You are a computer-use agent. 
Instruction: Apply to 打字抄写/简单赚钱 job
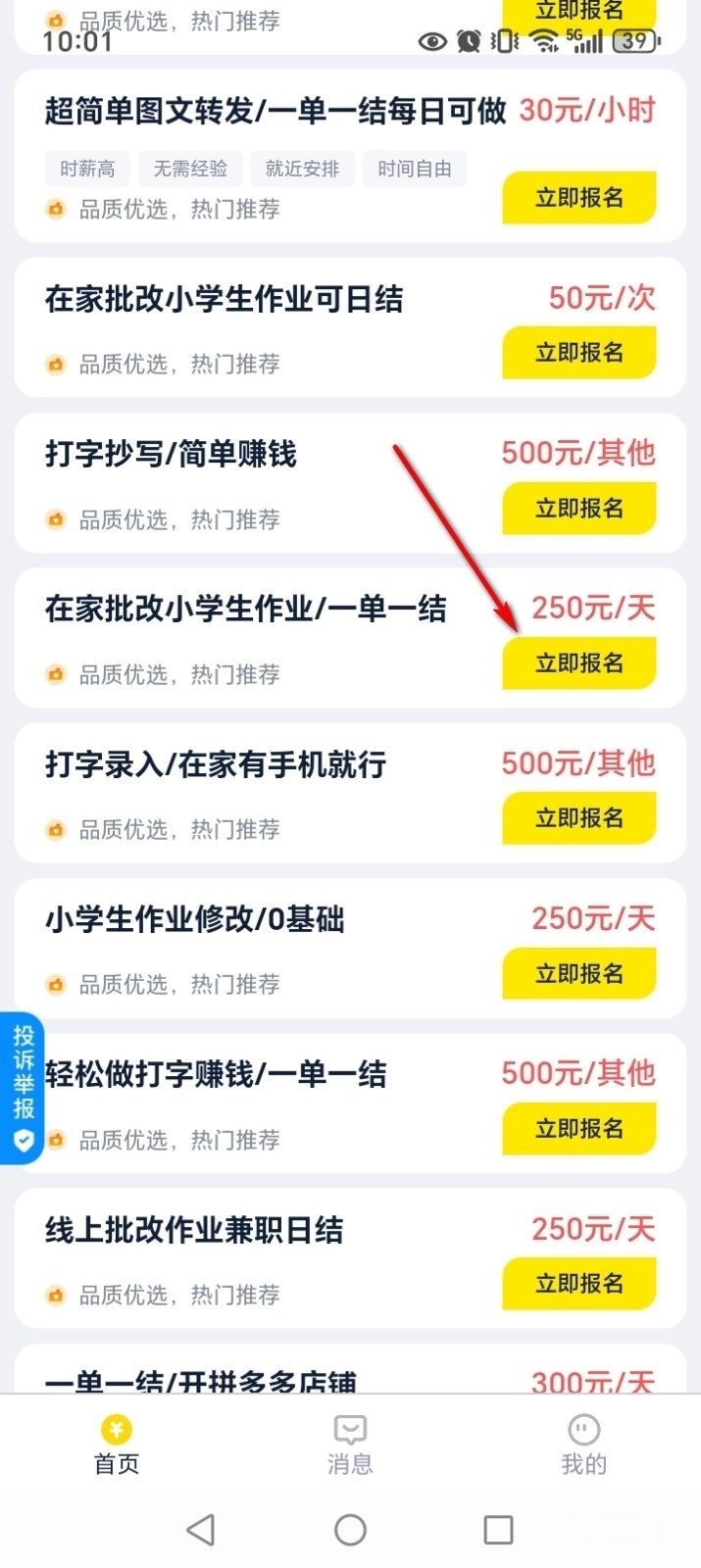point(579,509)
